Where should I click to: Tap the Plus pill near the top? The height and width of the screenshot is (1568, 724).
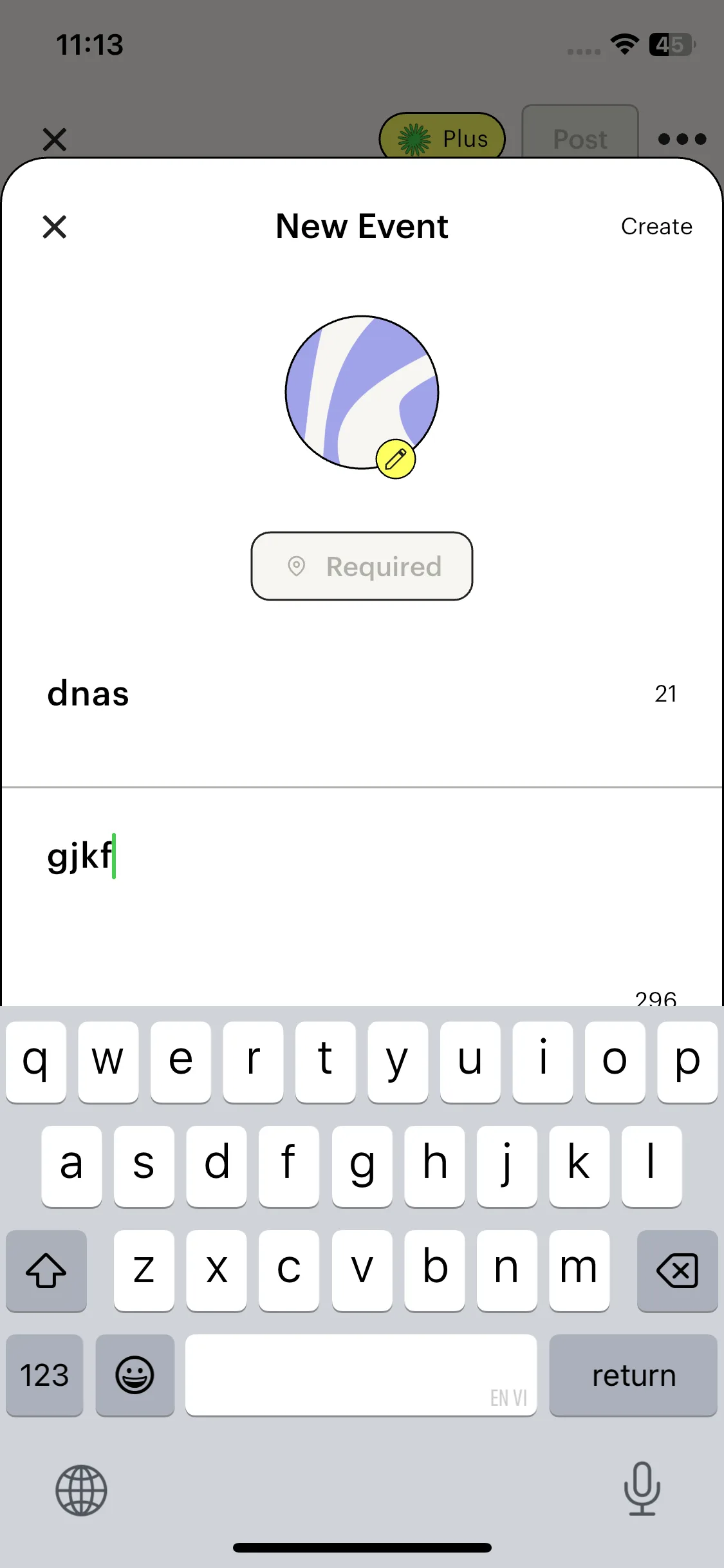click(x=442, y=138)
